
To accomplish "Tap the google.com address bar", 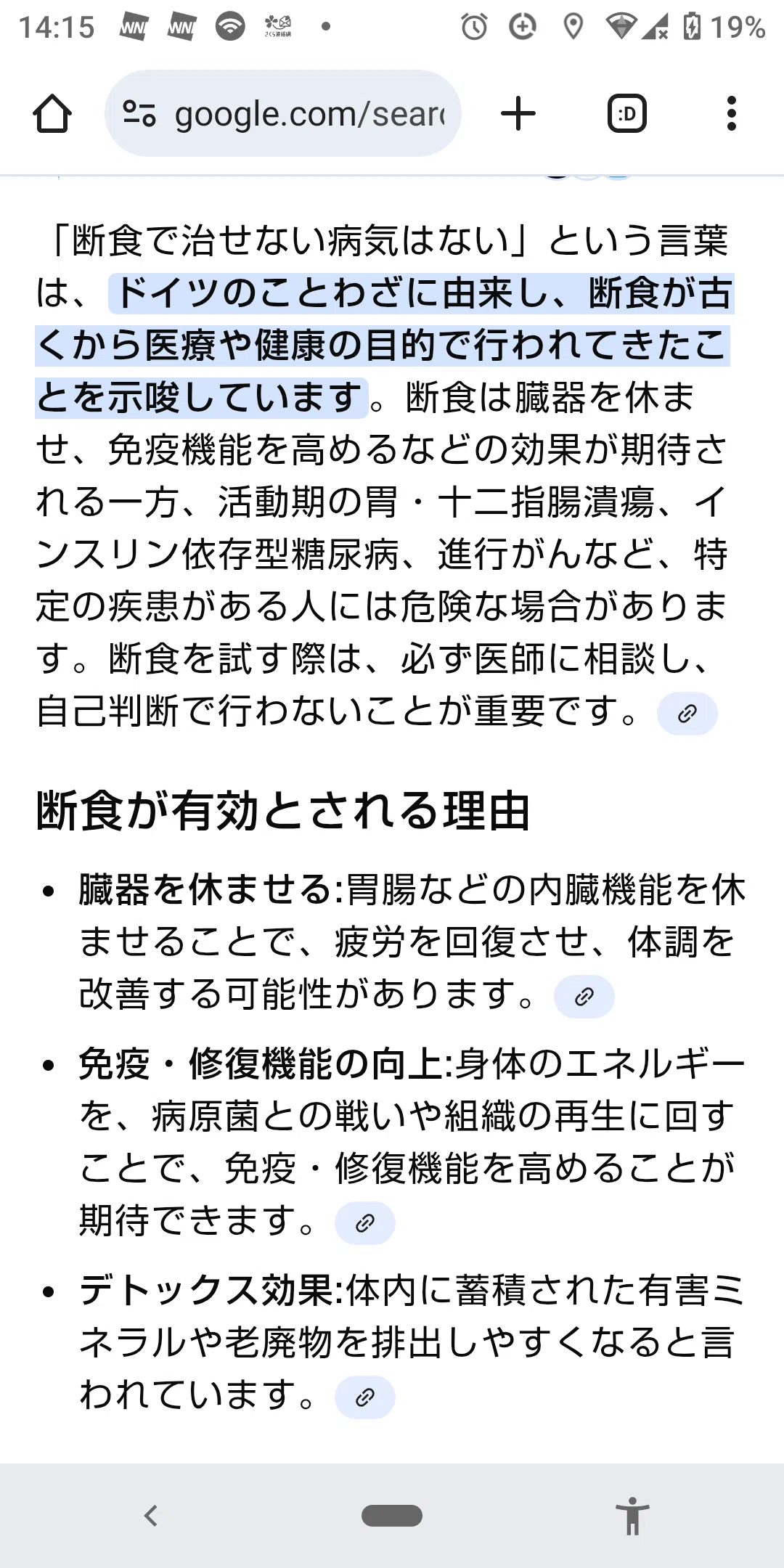I will click(283, 114).
